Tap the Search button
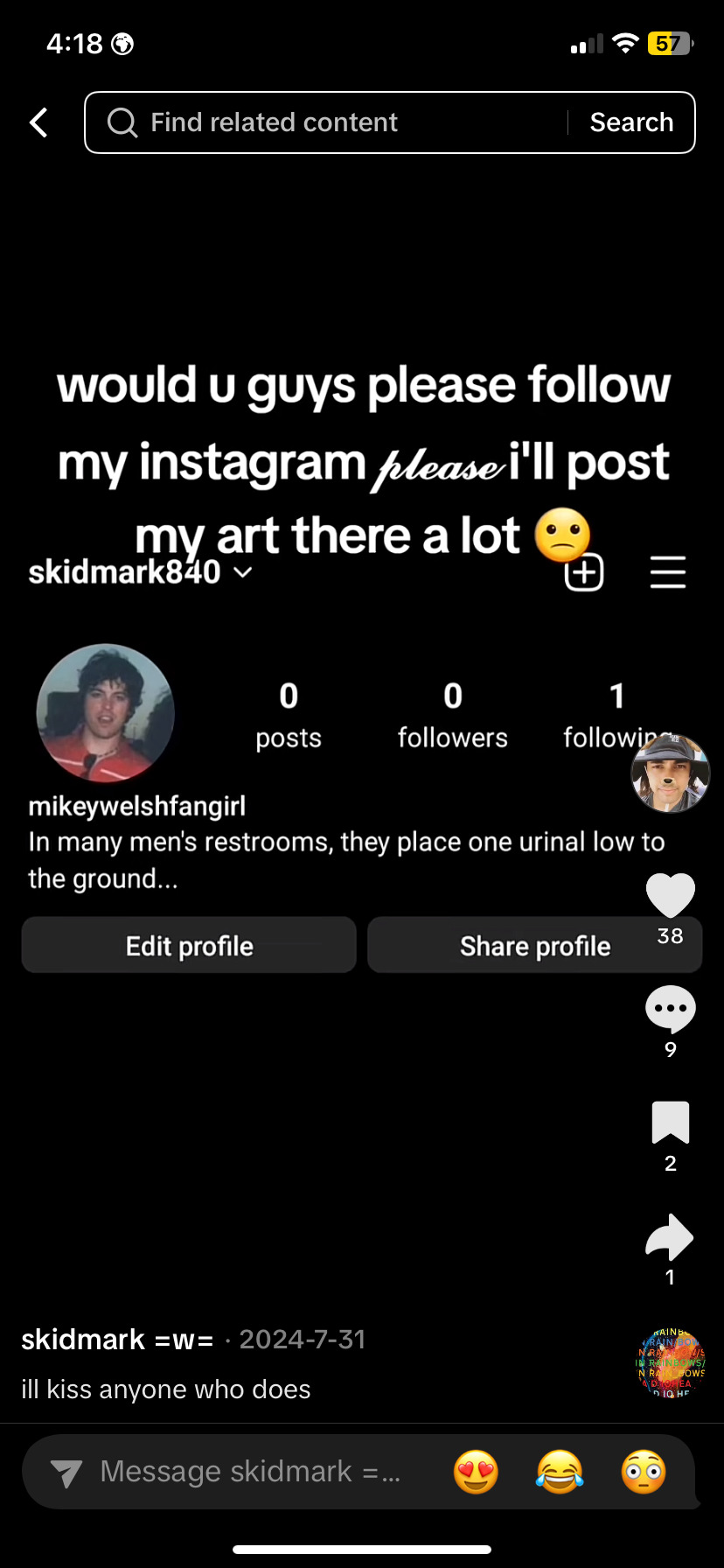 [631, 122]
